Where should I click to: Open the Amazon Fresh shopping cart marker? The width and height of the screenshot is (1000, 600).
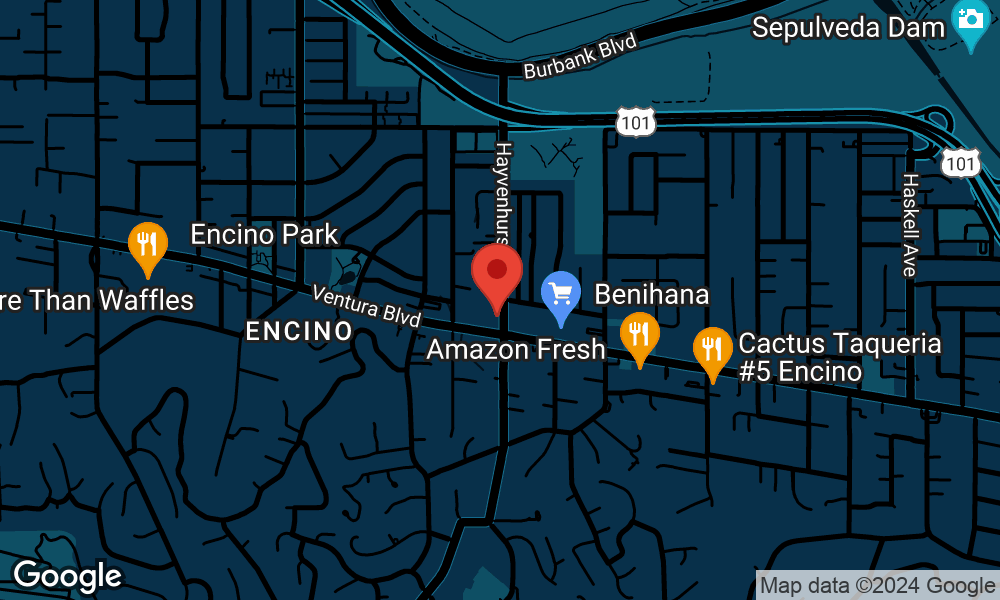(x=561, y=294)
